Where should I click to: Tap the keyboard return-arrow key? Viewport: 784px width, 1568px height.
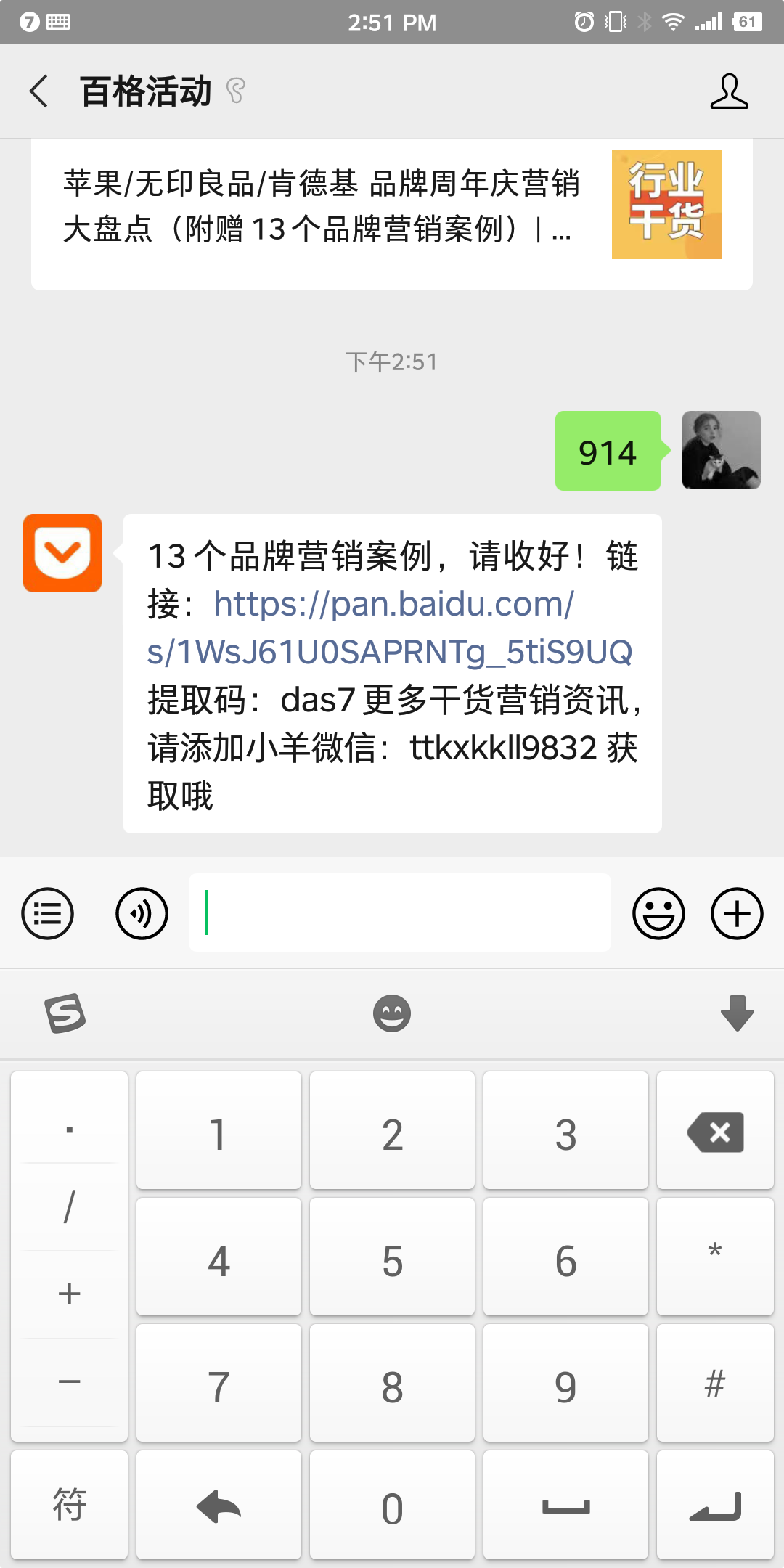tap(219, 1505)
